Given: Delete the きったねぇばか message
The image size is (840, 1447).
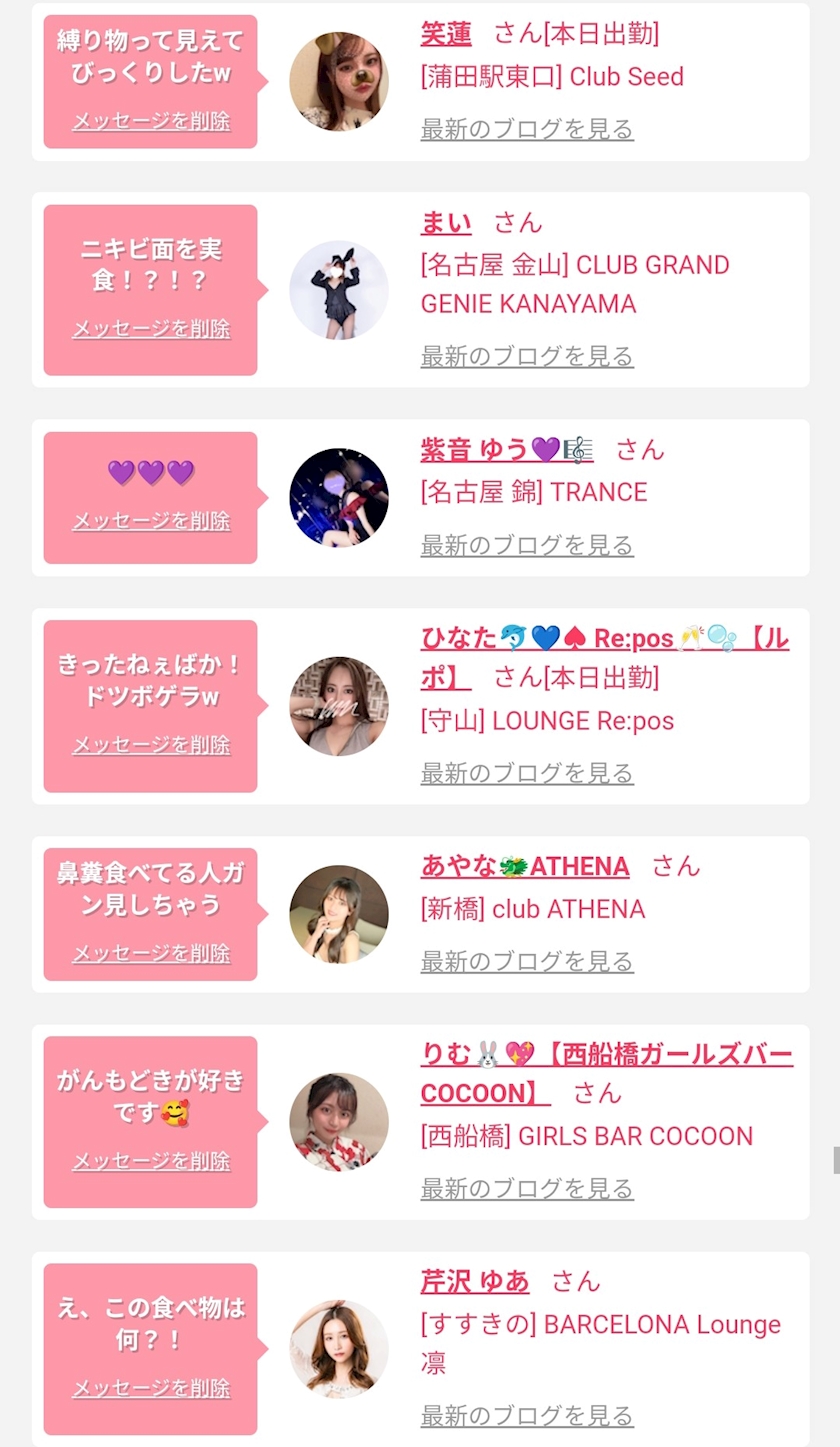Looking at the screenshot, I should (151, 745).
